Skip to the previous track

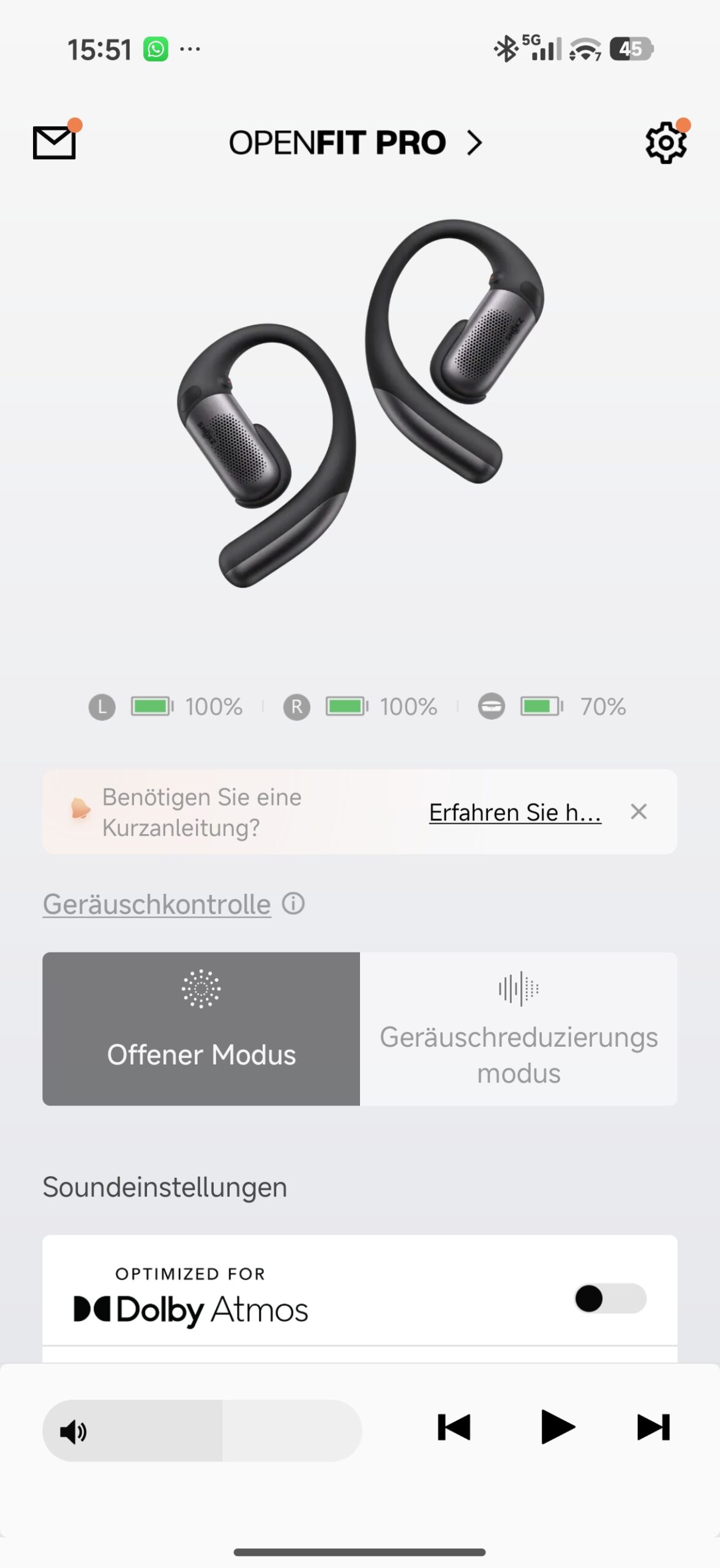point(454,1427)
